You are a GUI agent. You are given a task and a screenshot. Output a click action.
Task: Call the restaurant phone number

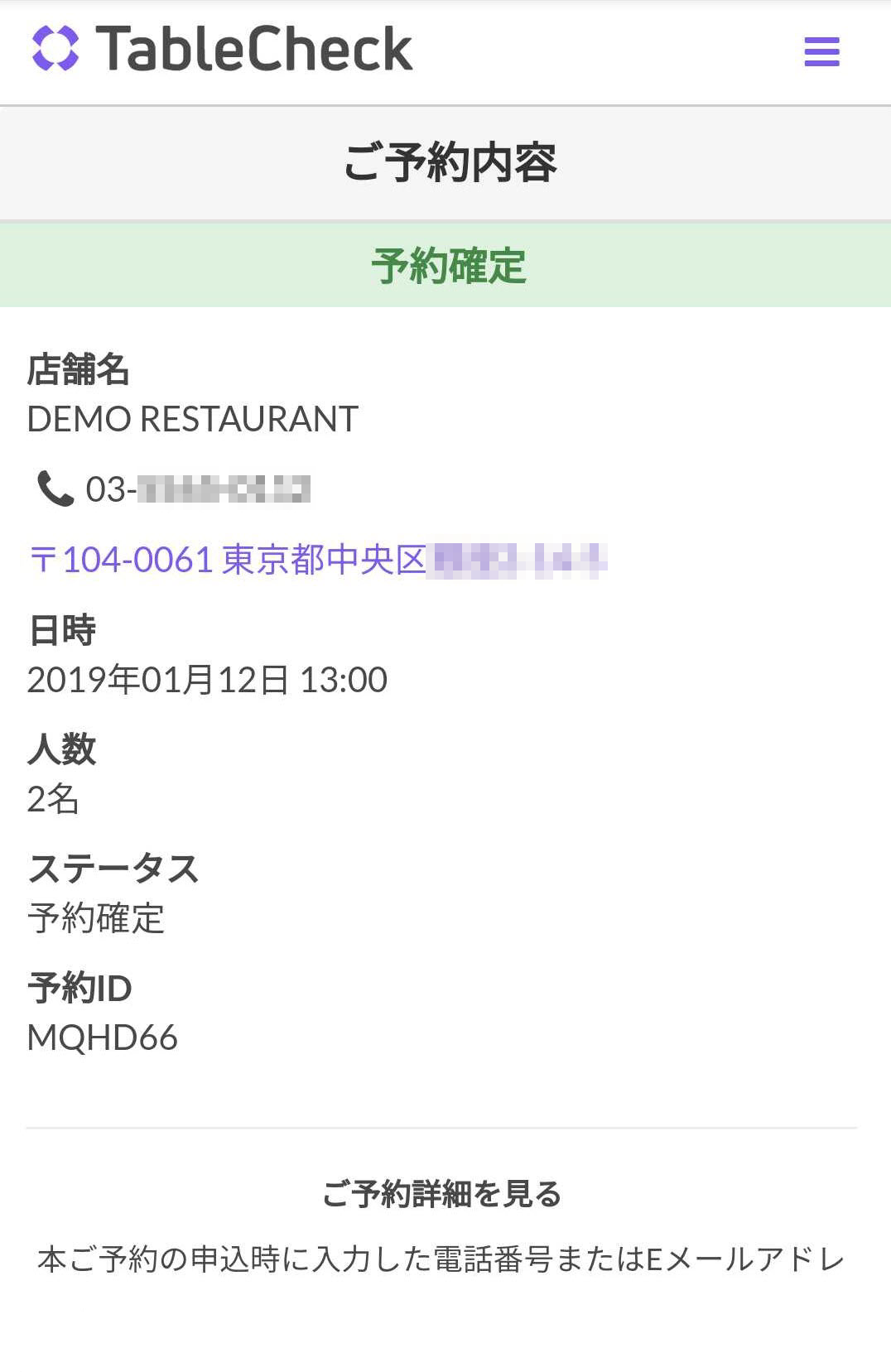click(x=174, y=489)
